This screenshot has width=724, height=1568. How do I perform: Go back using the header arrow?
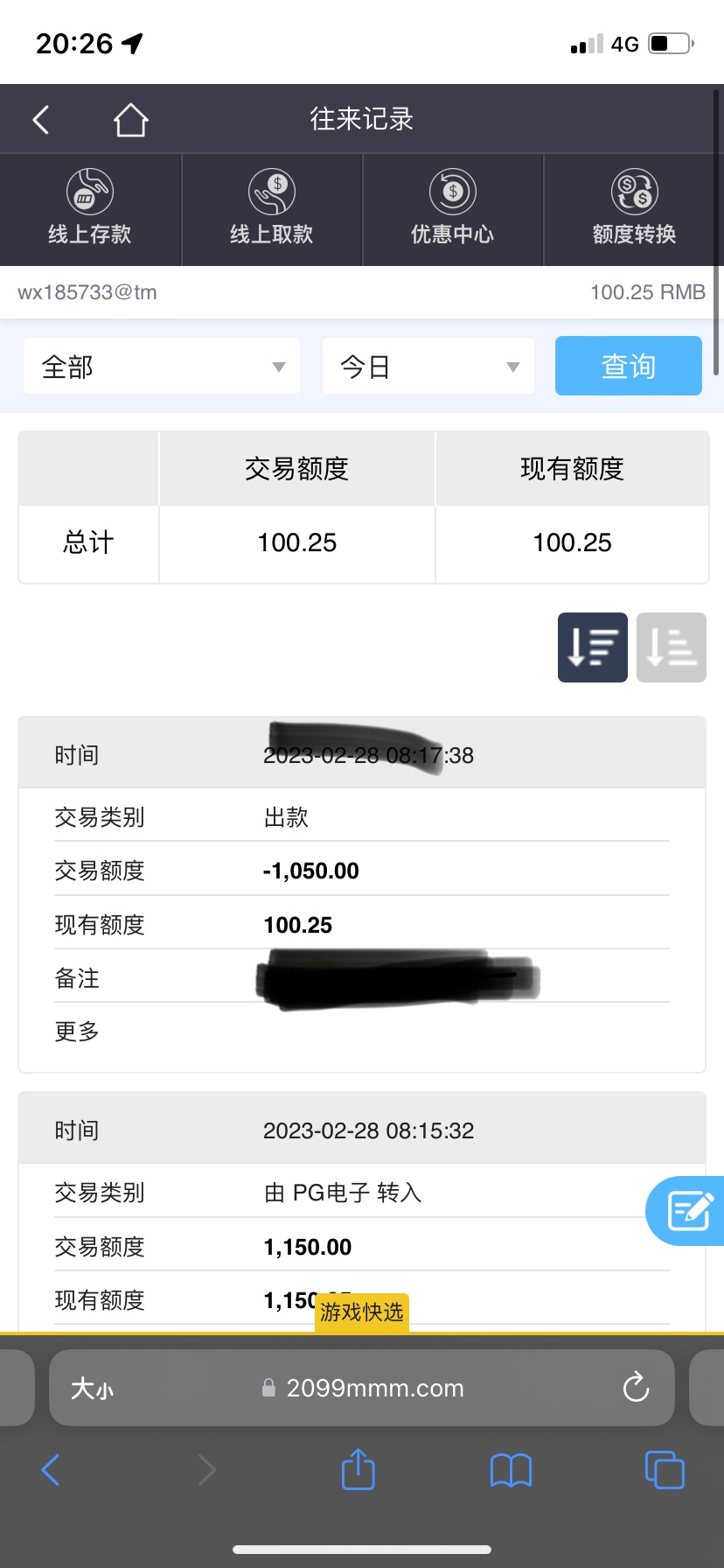coord(41,120)
